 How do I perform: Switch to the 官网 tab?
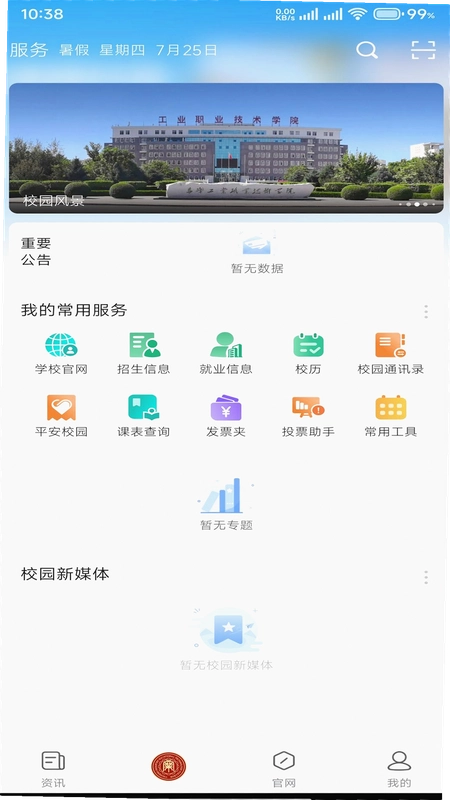(284, 769)
